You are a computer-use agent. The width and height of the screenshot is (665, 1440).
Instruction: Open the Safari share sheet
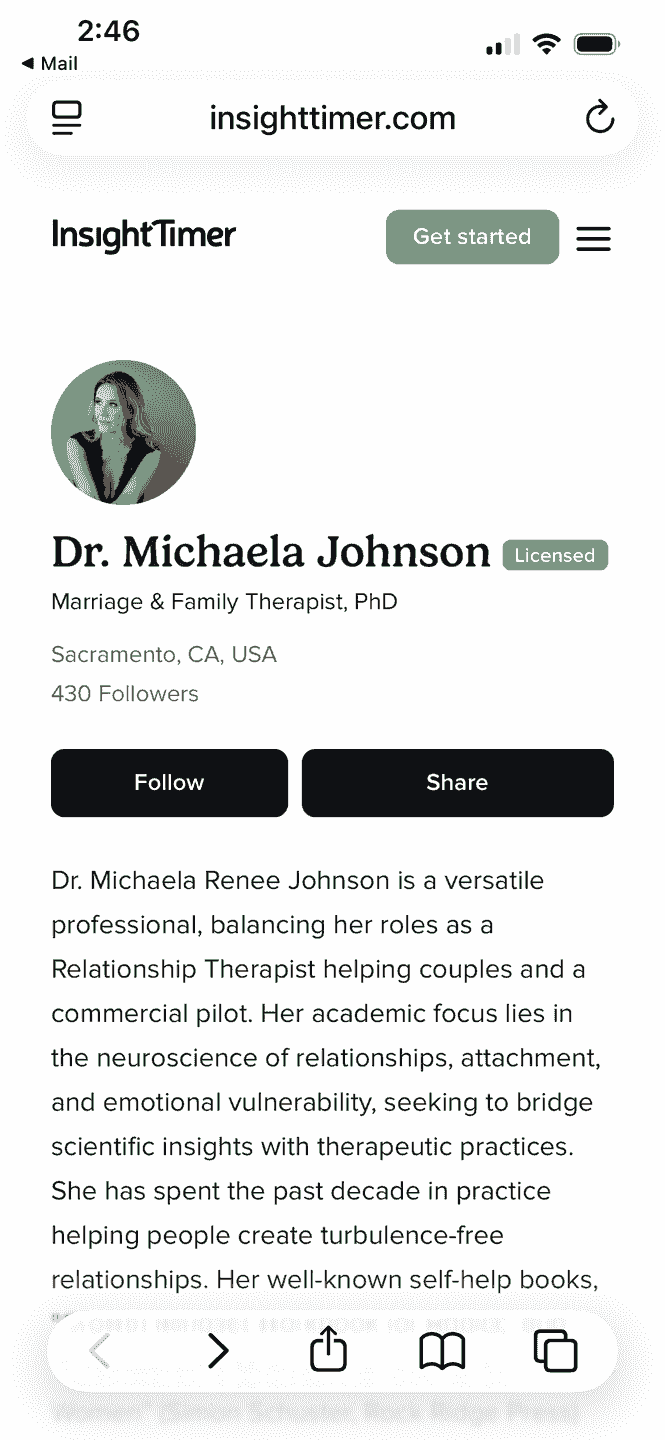point(329,1352)
